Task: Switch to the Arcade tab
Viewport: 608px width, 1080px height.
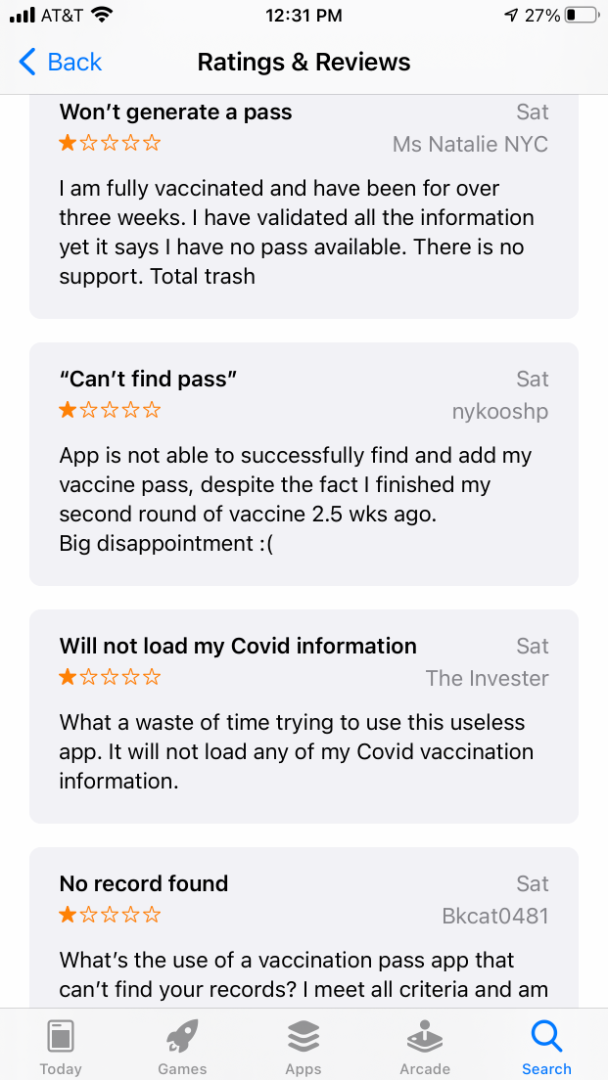Action: (425, 1045)
